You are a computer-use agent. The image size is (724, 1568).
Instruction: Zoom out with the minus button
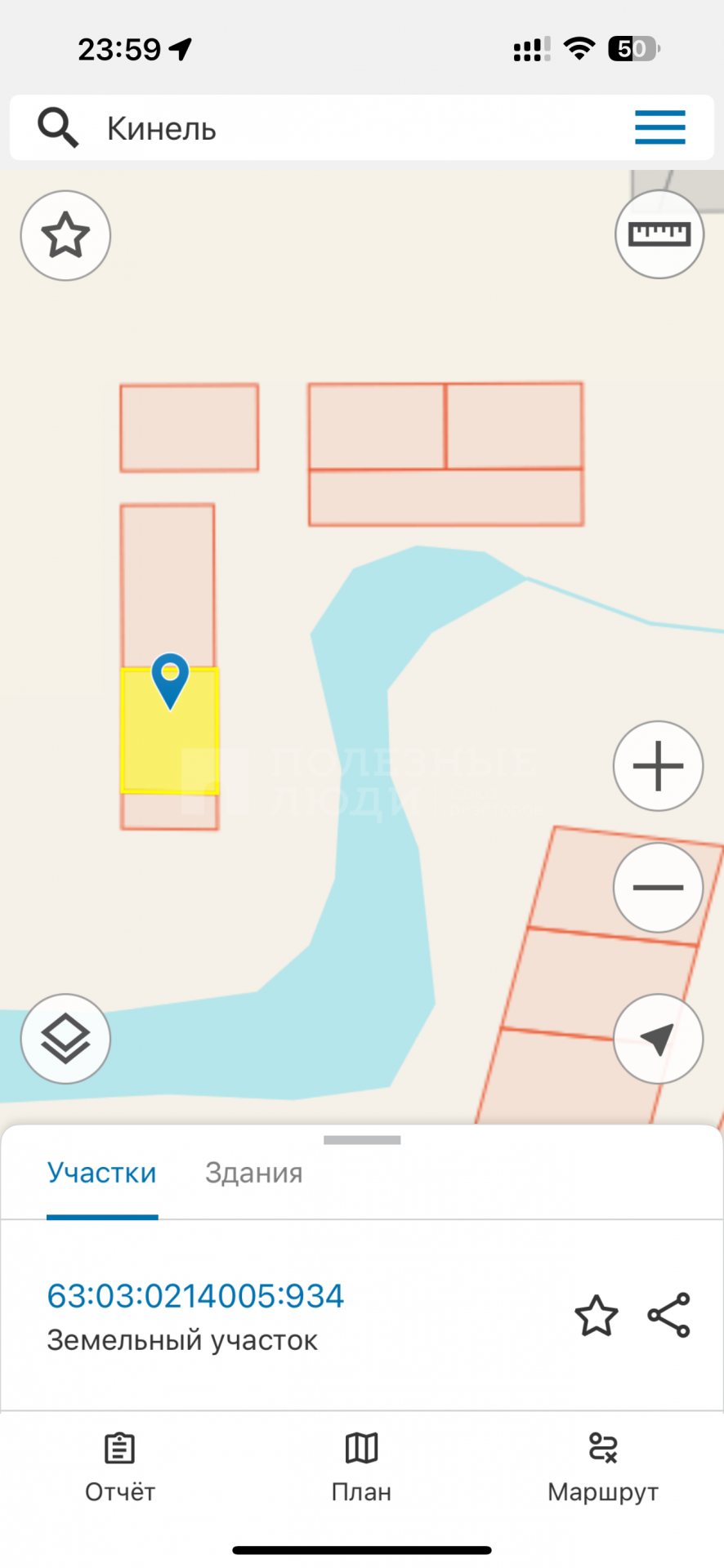tap(658, 887)
